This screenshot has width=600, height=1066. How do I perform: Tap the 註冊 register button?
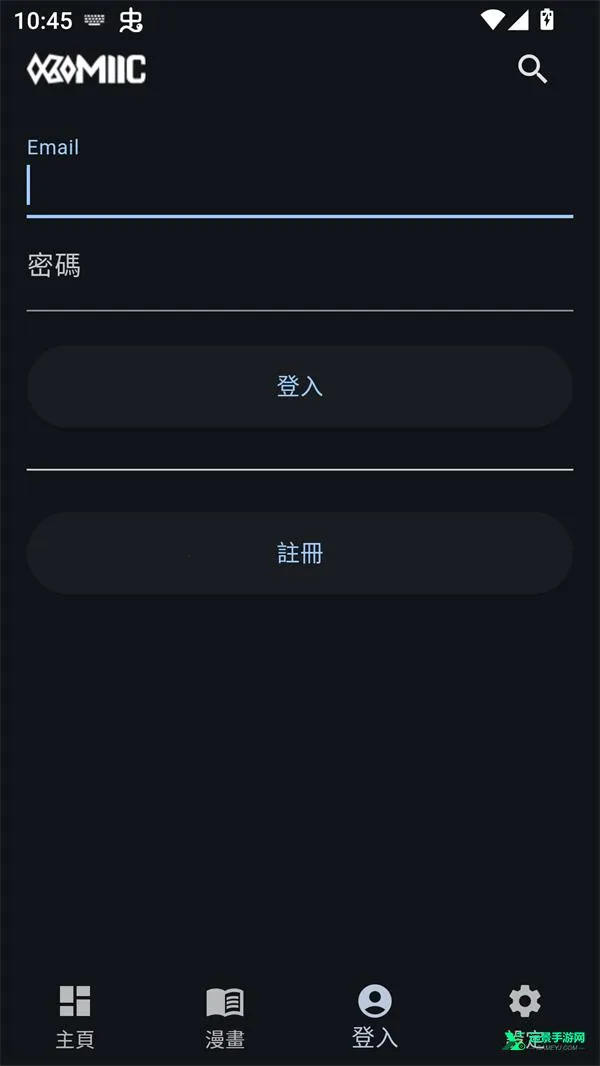point(300,553)
